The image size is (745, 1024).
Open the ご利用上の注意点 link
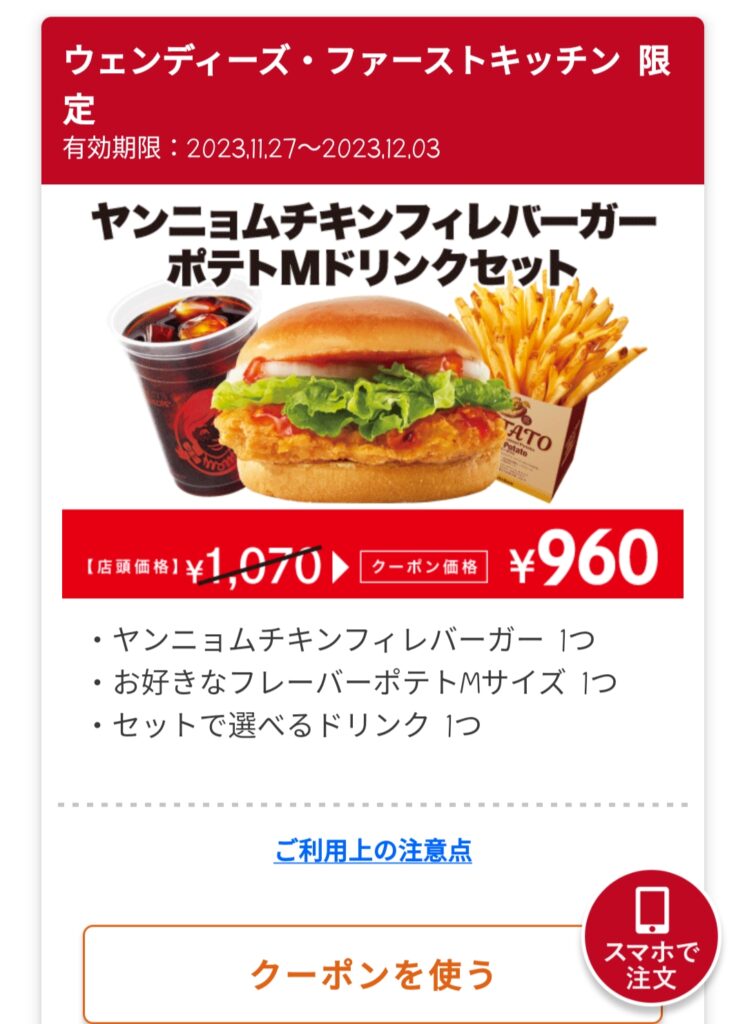tap(372, 851)
